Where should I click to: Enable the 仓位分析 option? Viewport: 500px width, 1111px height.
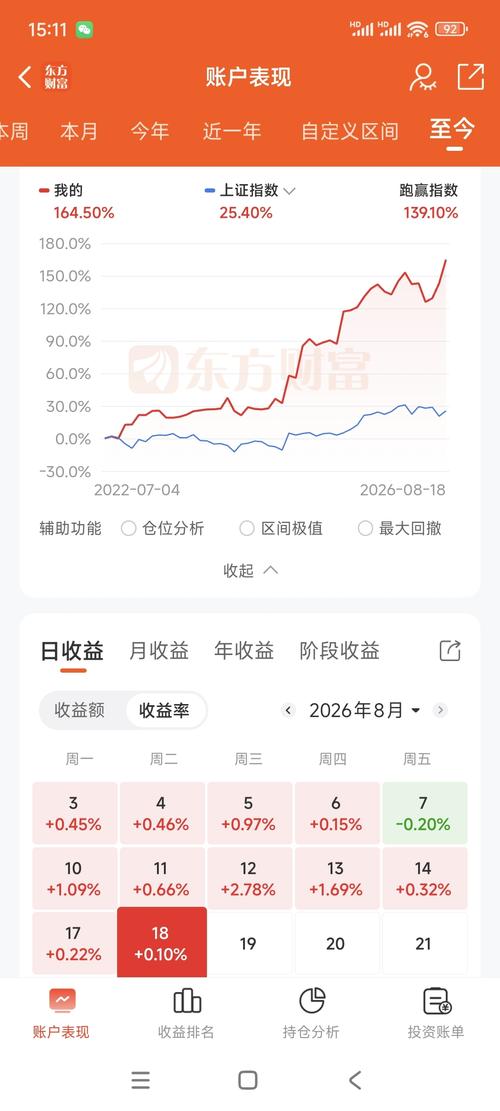click(162, 528)
